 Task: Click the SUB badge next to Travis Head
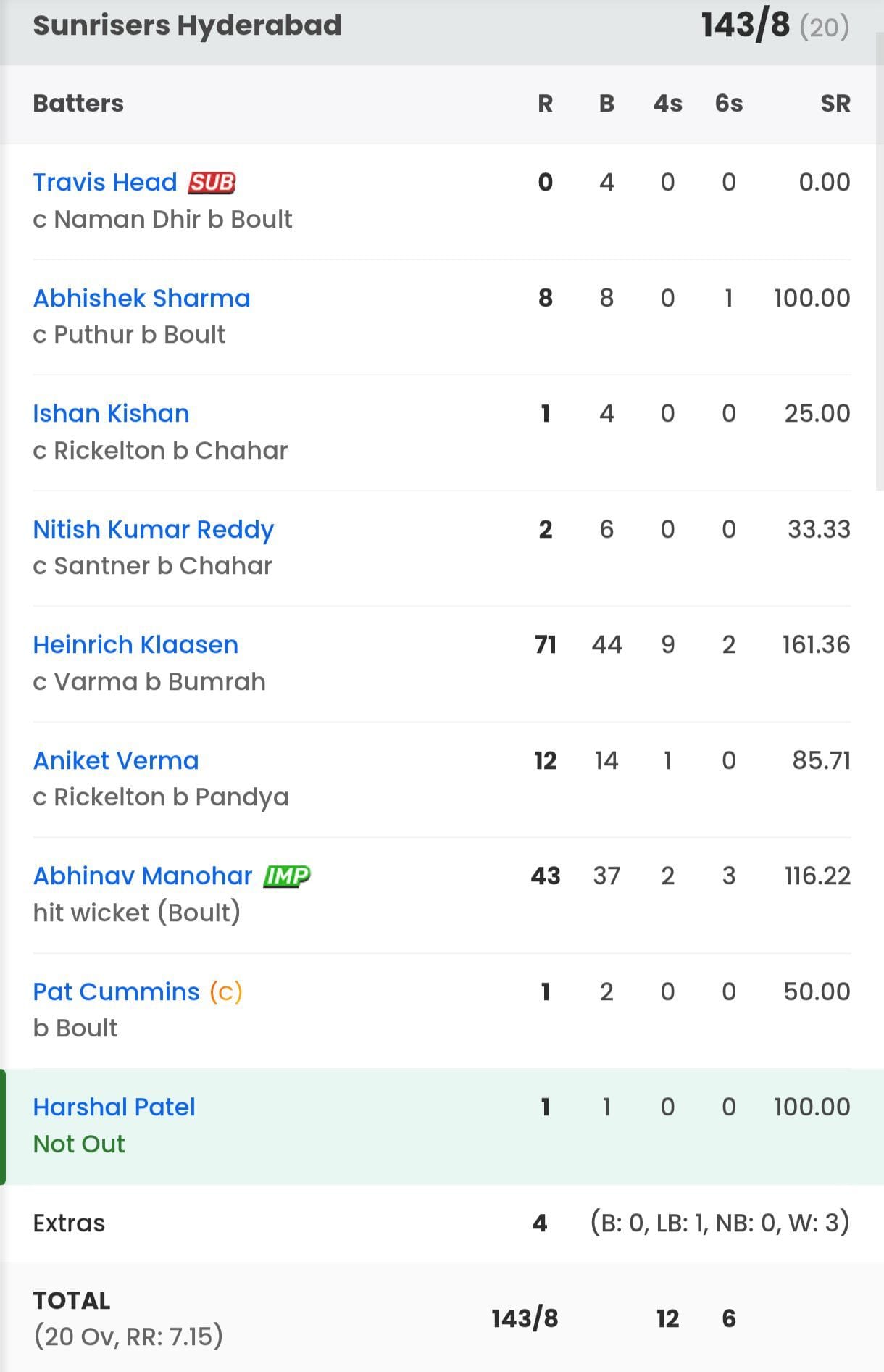pos(210,182)
